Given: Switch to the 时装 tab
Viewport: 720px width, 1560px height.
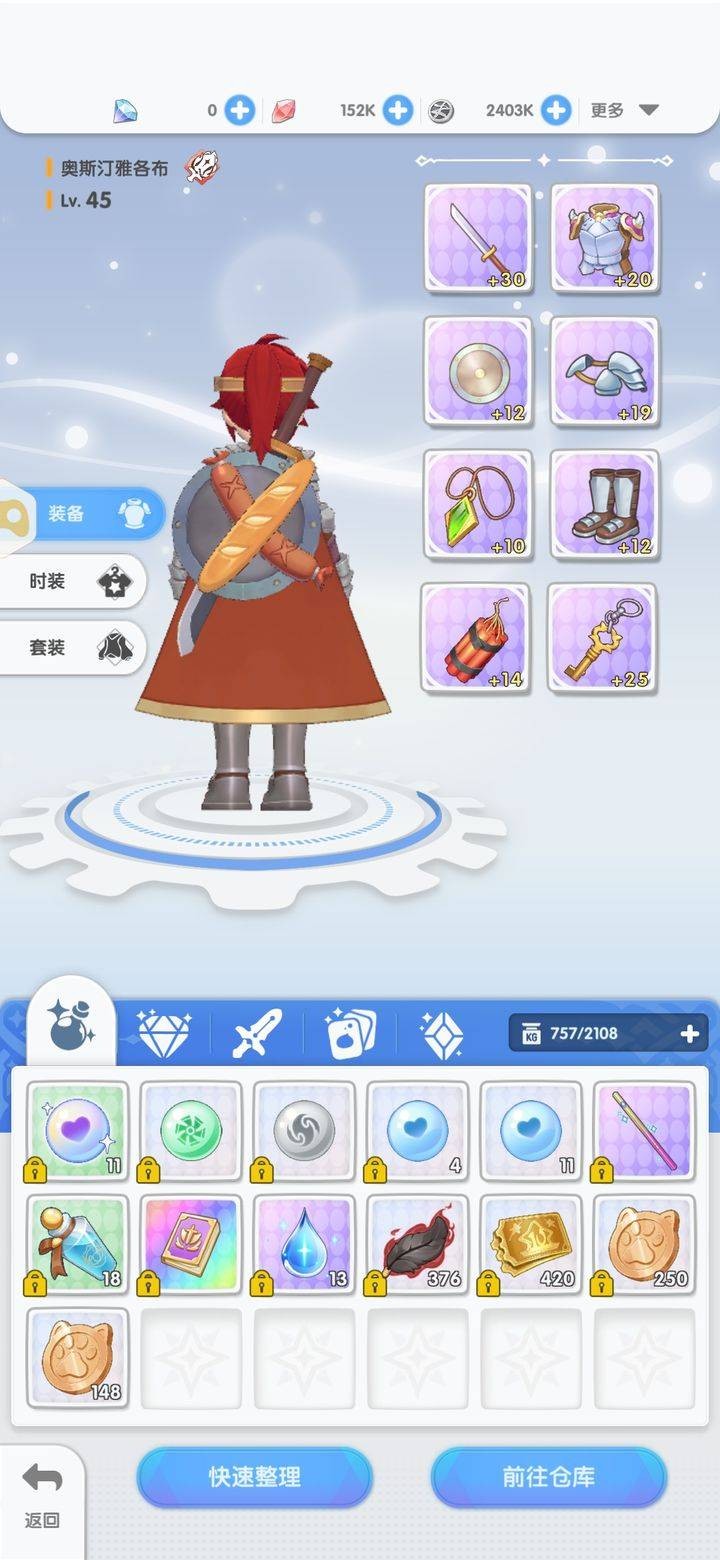Looking at the screenshot, I should click(x=75, y=581).
